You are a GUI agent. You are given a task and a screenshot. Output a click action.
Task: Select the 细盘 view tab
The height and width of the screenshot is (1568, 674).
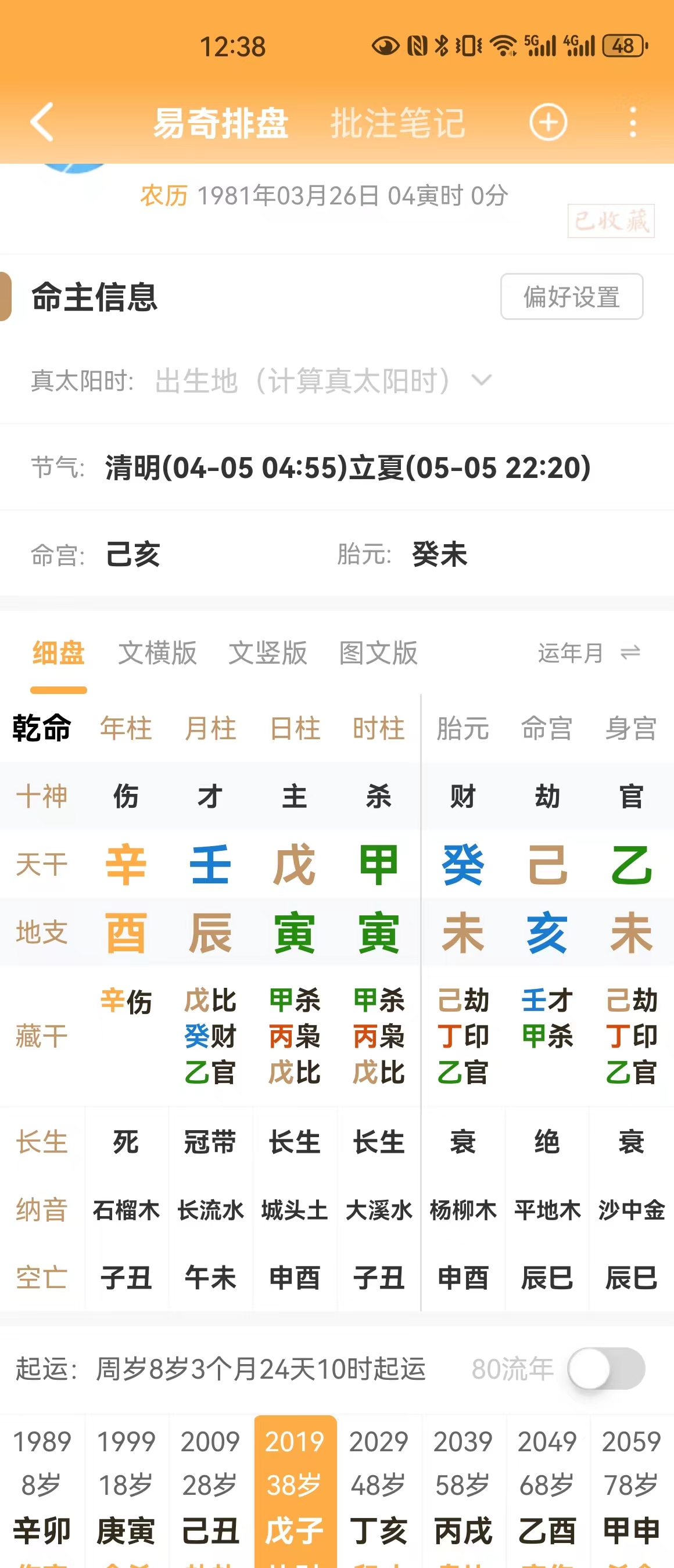[59, 653]
